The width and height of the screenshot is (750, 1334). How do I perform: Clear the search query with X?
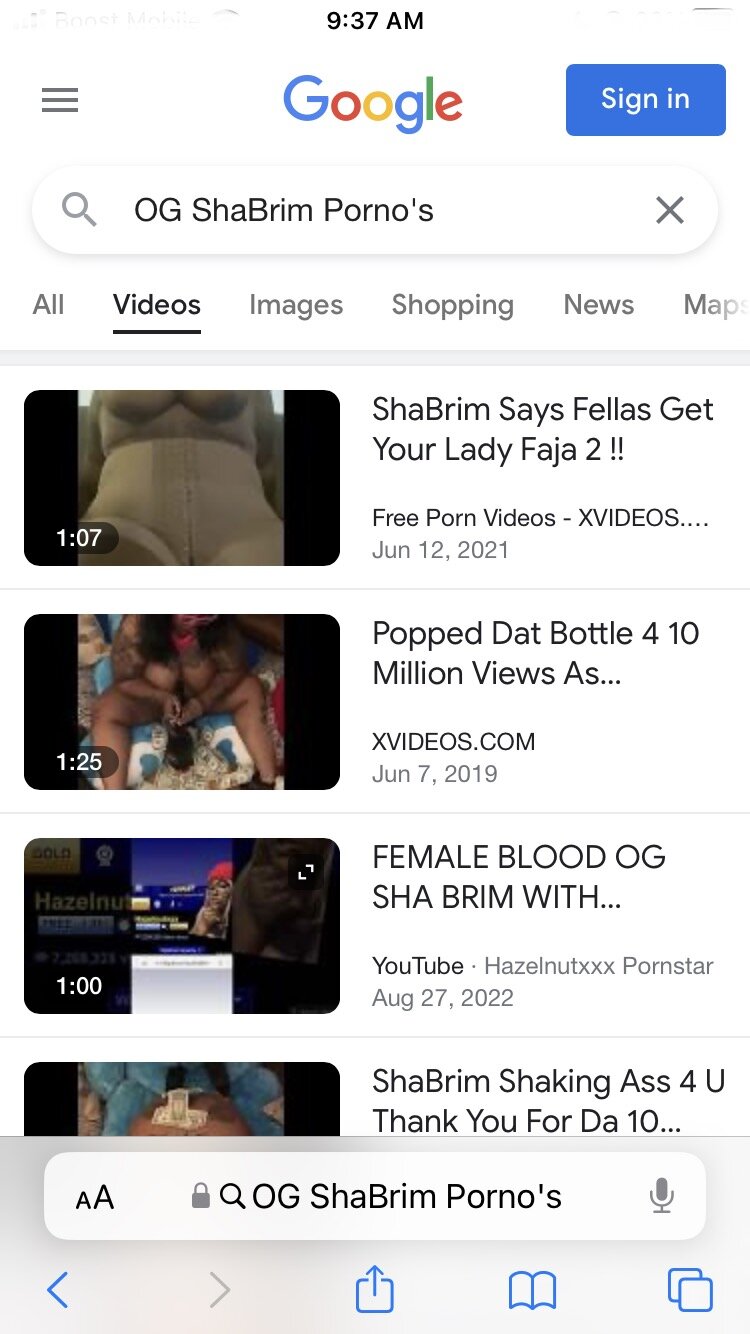669,210
